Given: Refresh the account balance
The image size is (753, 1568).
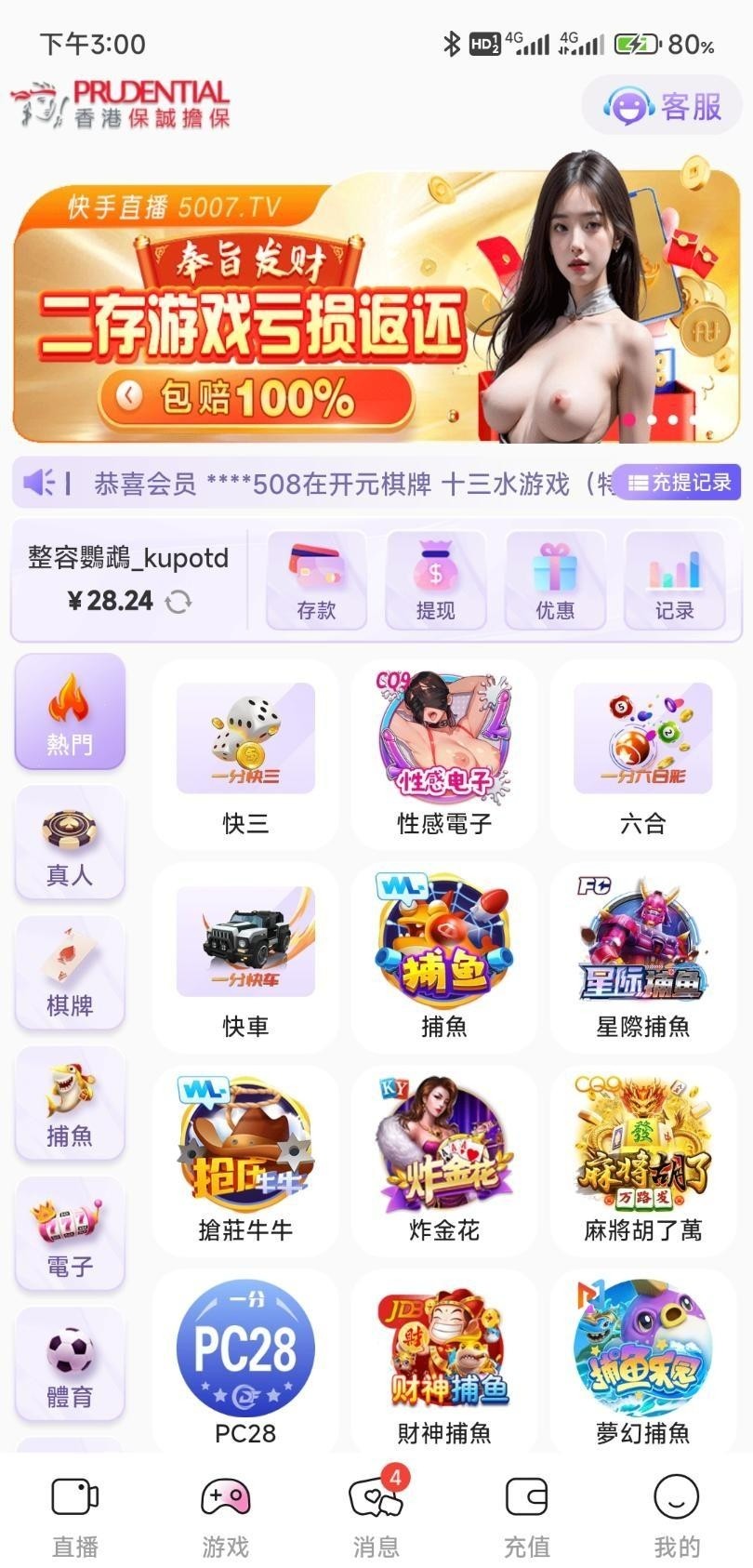Looking at the screenshot, I should coord(178,602).
